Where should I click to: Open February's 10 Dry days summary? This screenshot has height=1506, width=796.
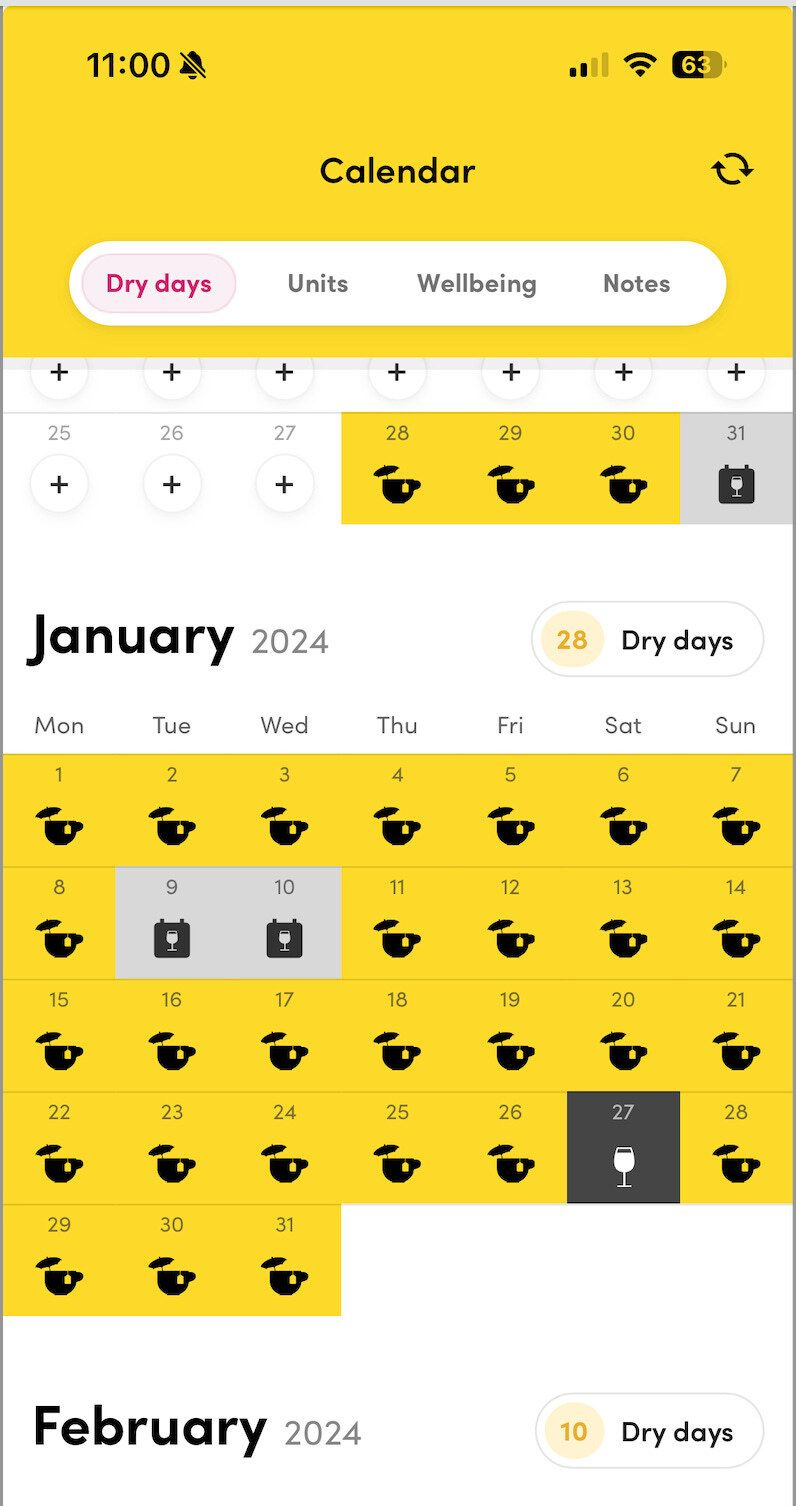[x=649, y=1431]
